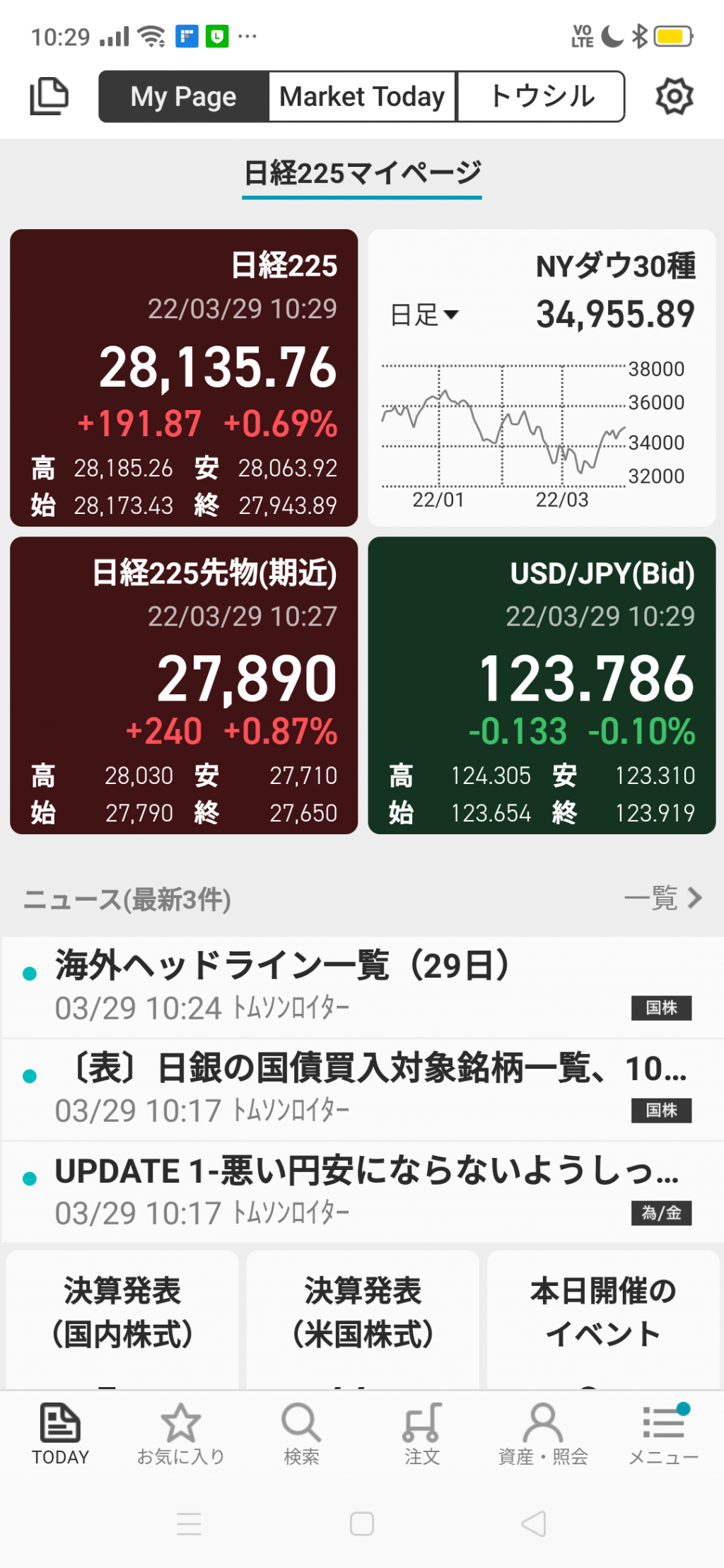Tap the pages icon at top left
This screenshot has width=724, height=1568.
(x=49, y=96)
